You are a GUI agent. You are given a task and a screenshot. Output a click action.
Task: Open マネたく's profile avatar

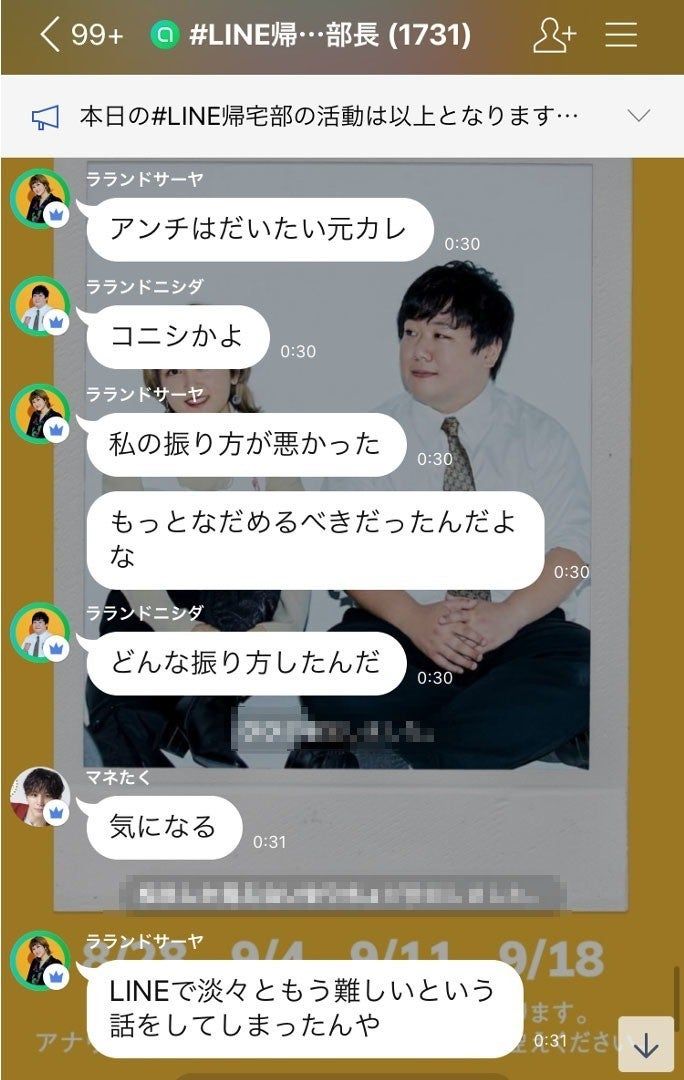[39, 796]
